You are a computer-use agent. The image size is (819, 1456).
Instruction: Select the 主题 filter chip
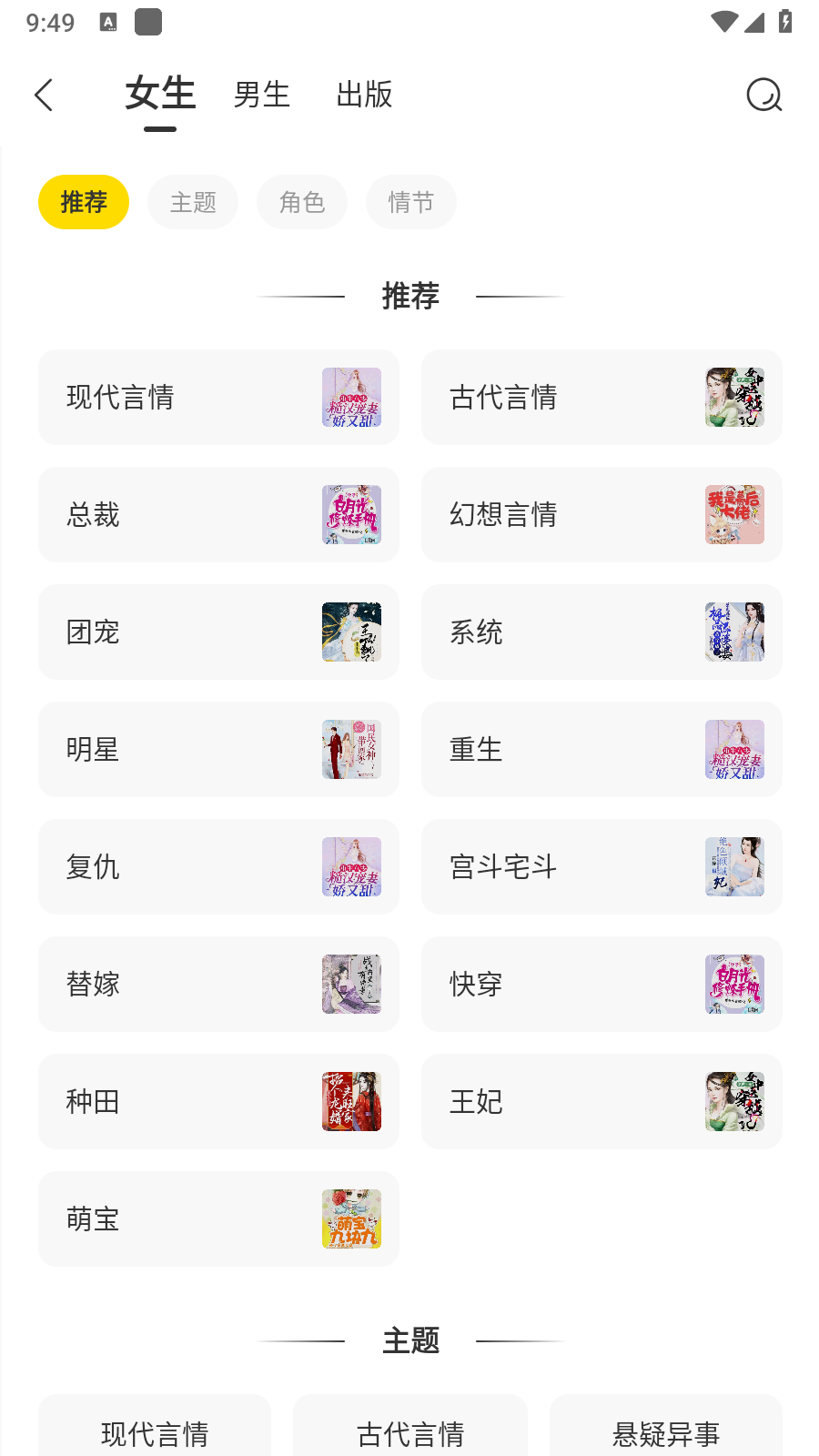[x=193, y=202]
